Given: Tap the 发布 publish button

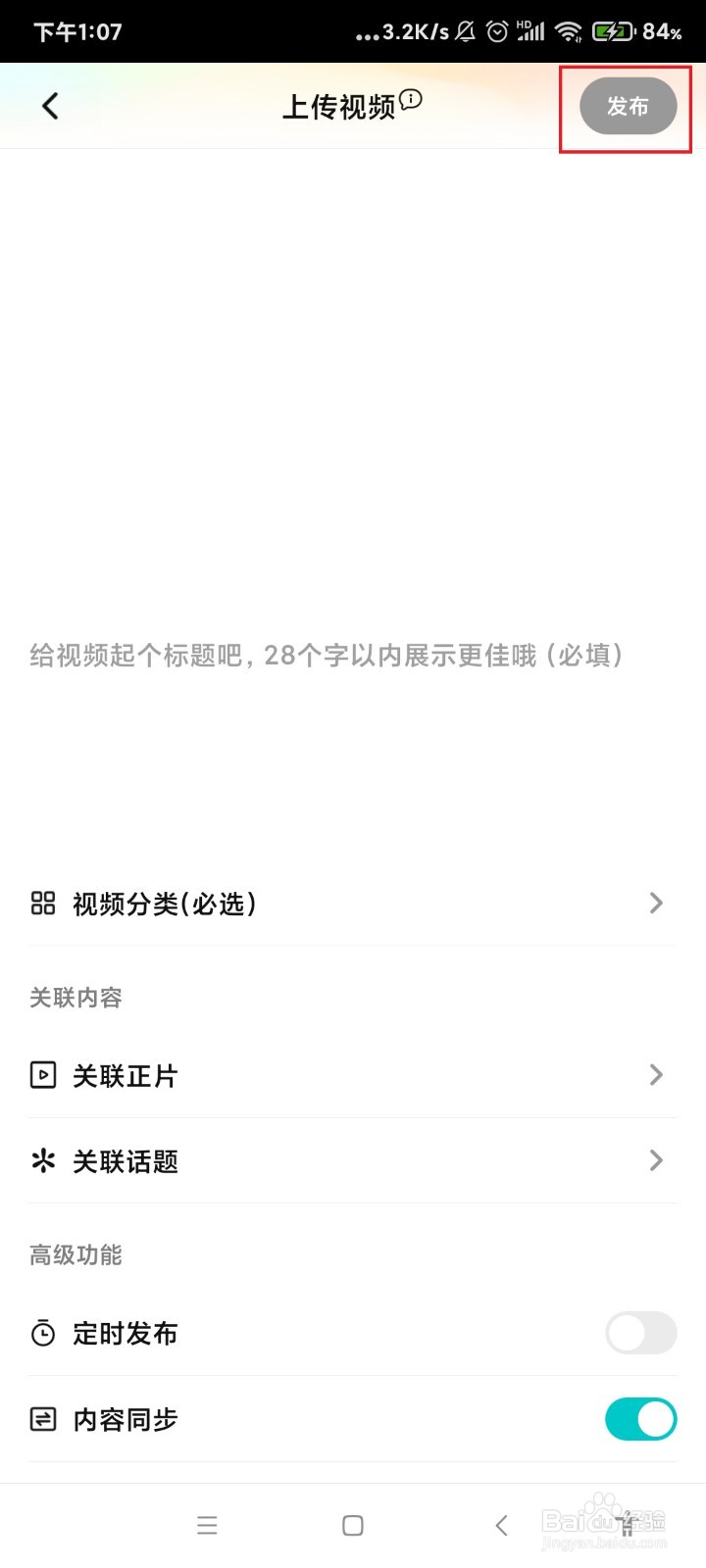Looking at the screenshot, I should 628,106.
